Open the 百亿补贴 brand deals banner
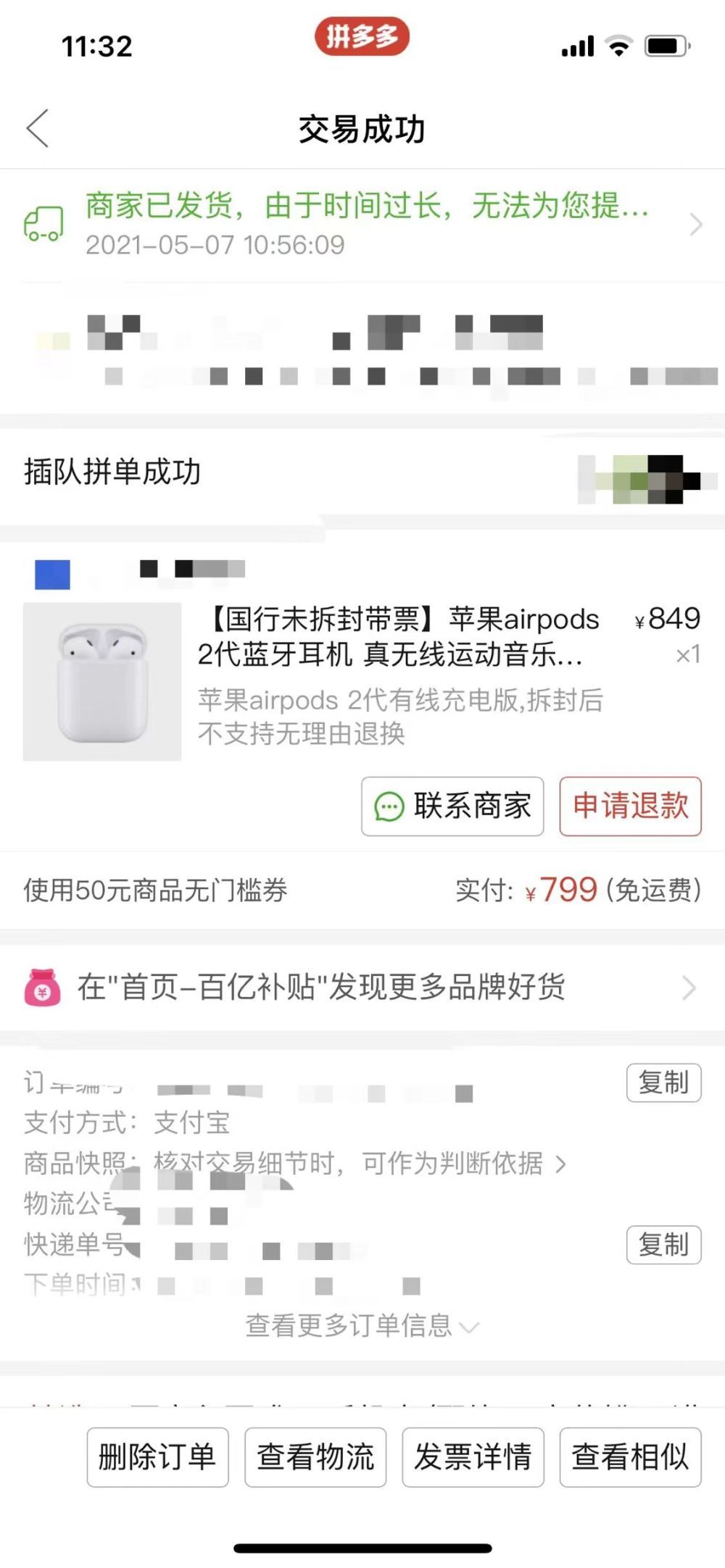The width and height of the screenshot is (725, 1568). point(362,987)
